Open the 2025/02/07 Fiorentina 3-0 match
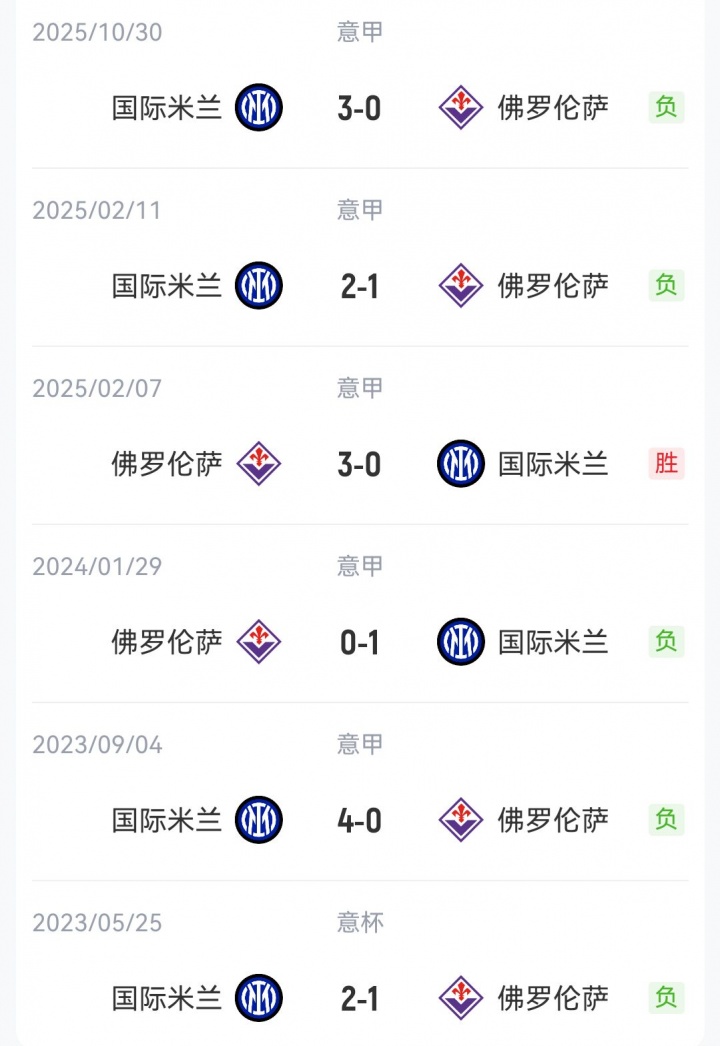 [359, 464]
